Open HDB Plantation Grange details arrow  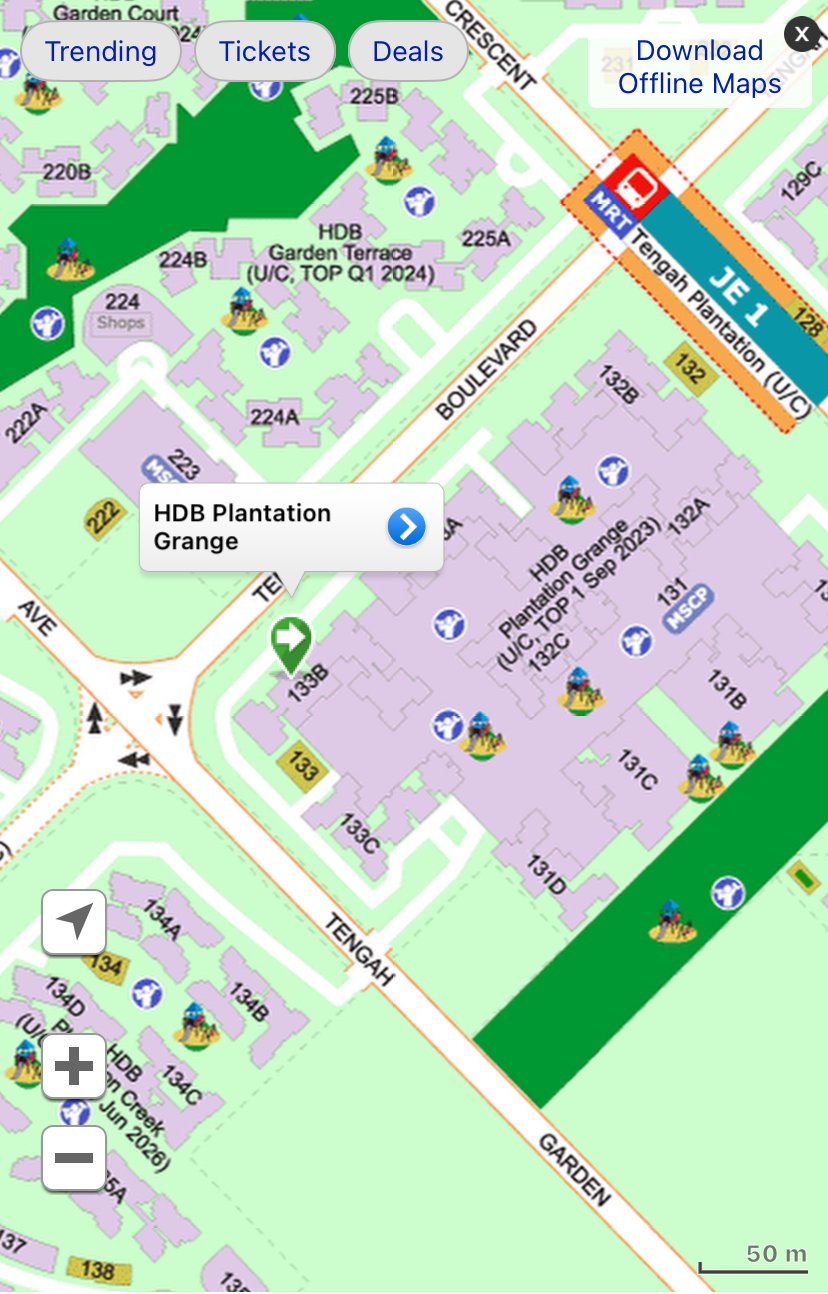click(406, 527)
